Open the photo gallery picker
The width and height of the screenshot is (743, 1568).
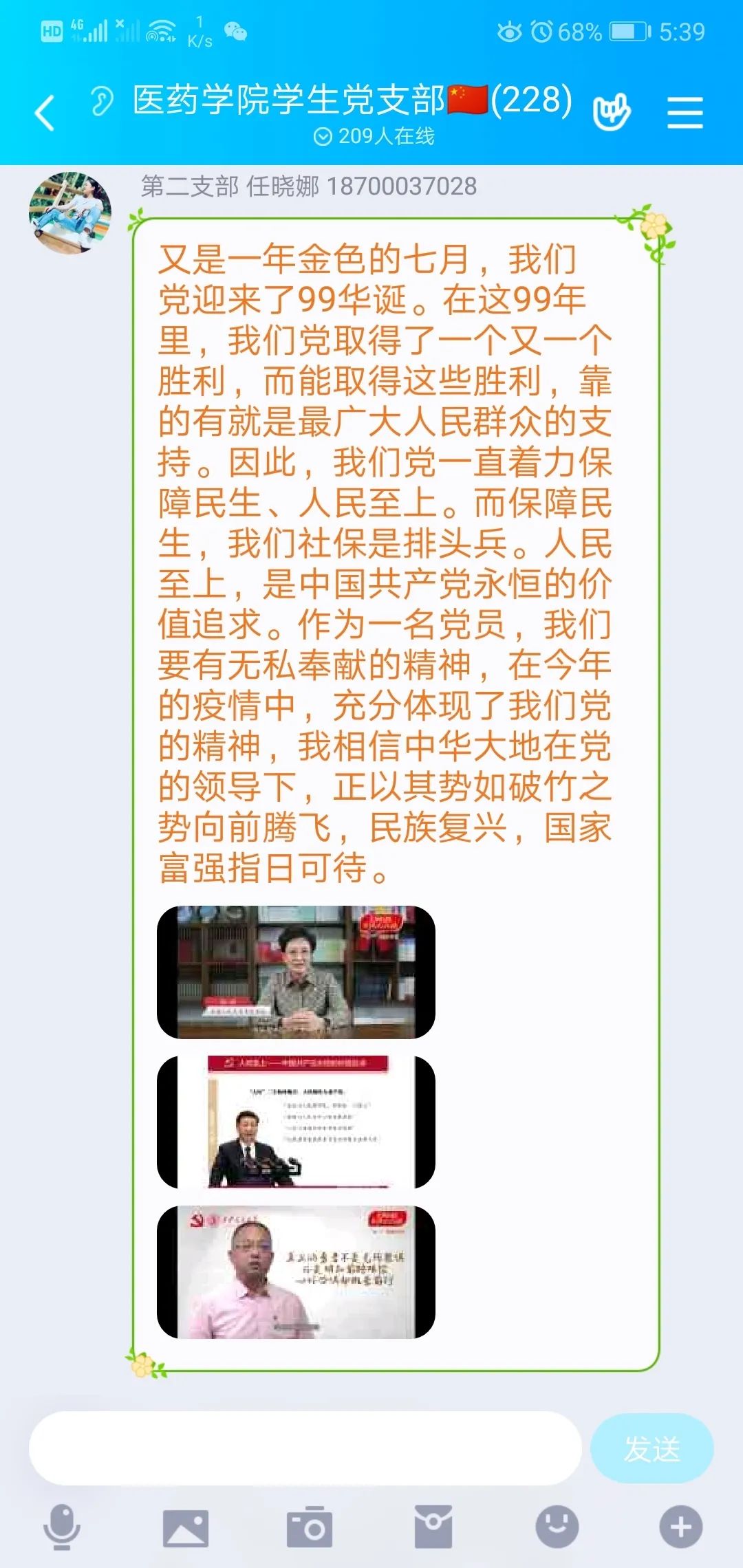tap(185, 1527)
